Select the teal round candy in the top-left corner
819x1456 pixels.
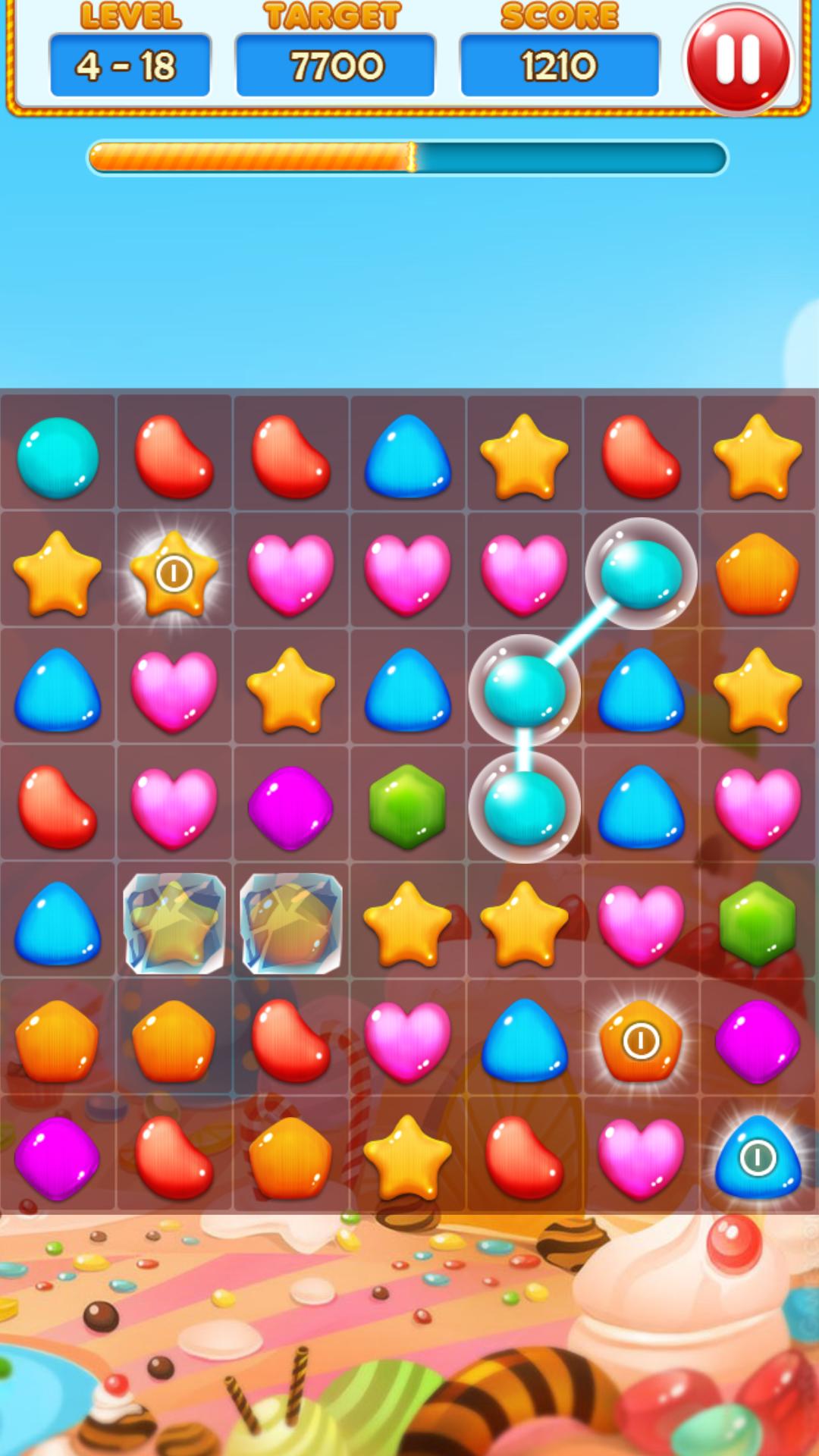tap(57, 459)
